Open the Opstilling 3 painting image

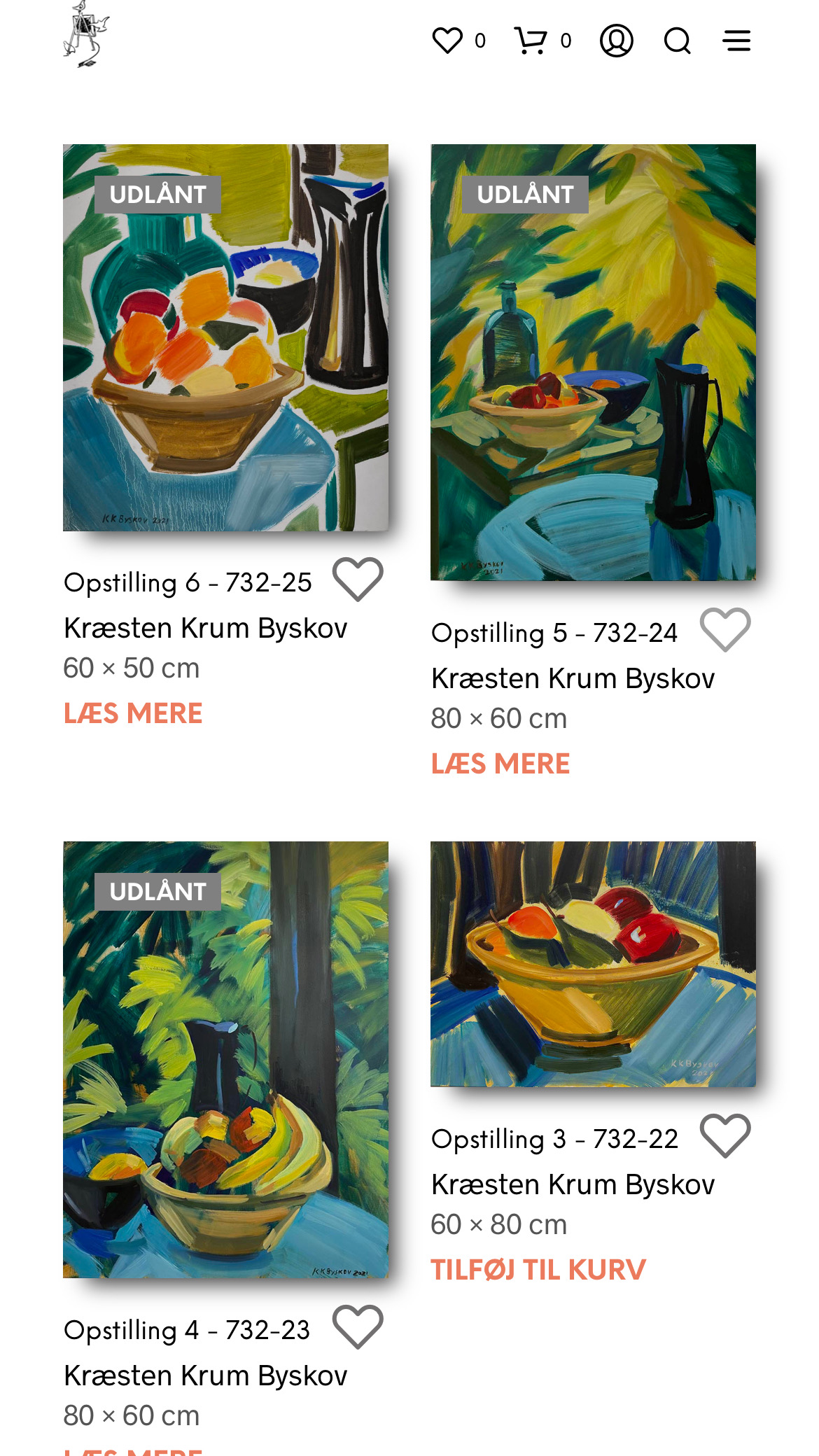coord(593,964)
